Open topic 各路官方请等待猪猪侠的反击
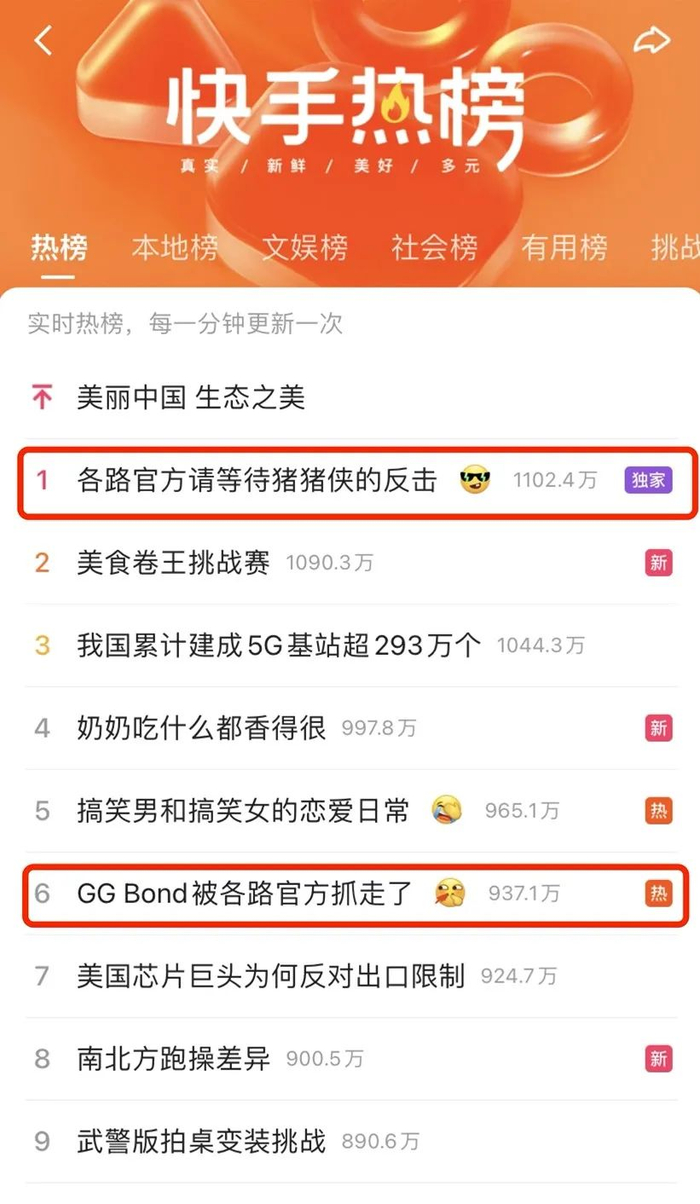The height and width of the screenshot is (1204, 700). (350, 480)
